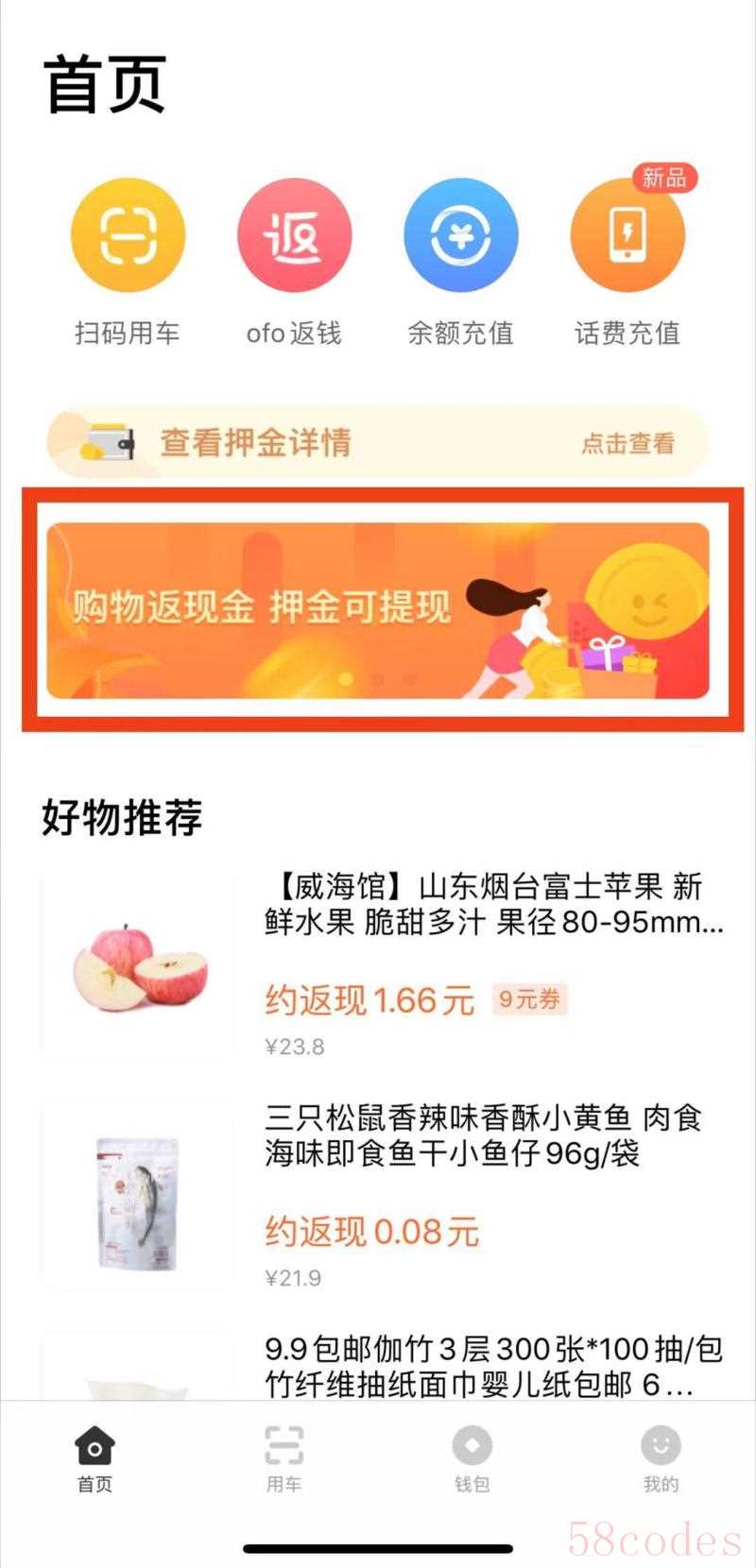The width and height of the screenshot is (756, 1568).
Task: Open the 购物返现金 押金可提现 banner
Action: [x=378, y=610]
